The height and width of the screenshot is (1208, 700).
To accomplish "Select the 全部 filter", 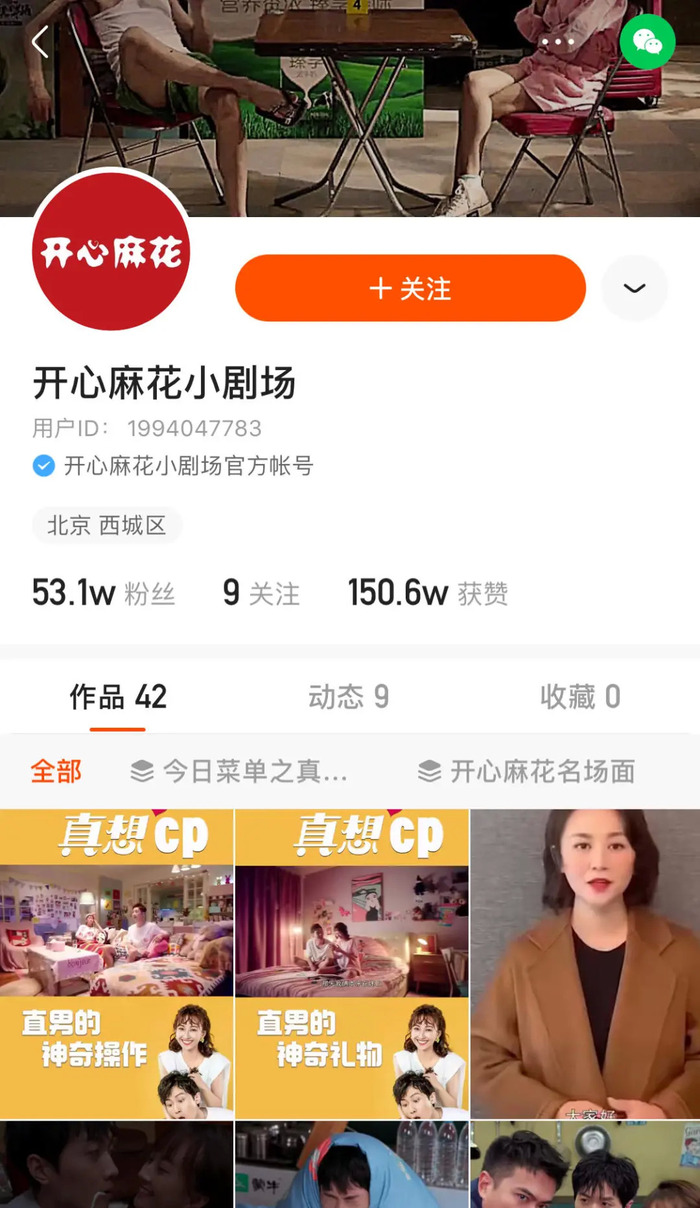I will (56, 771).
